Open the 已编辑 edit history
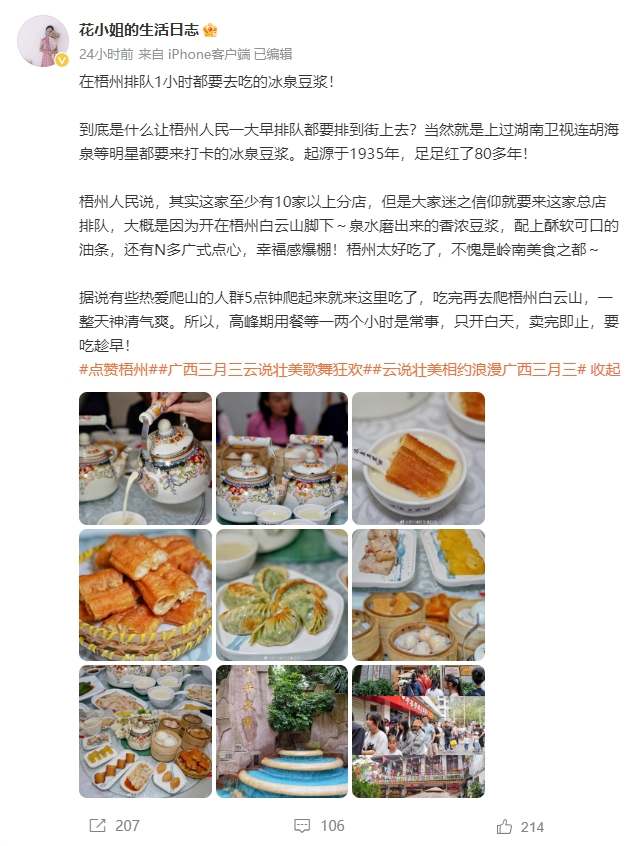 (x=273, y=54)
